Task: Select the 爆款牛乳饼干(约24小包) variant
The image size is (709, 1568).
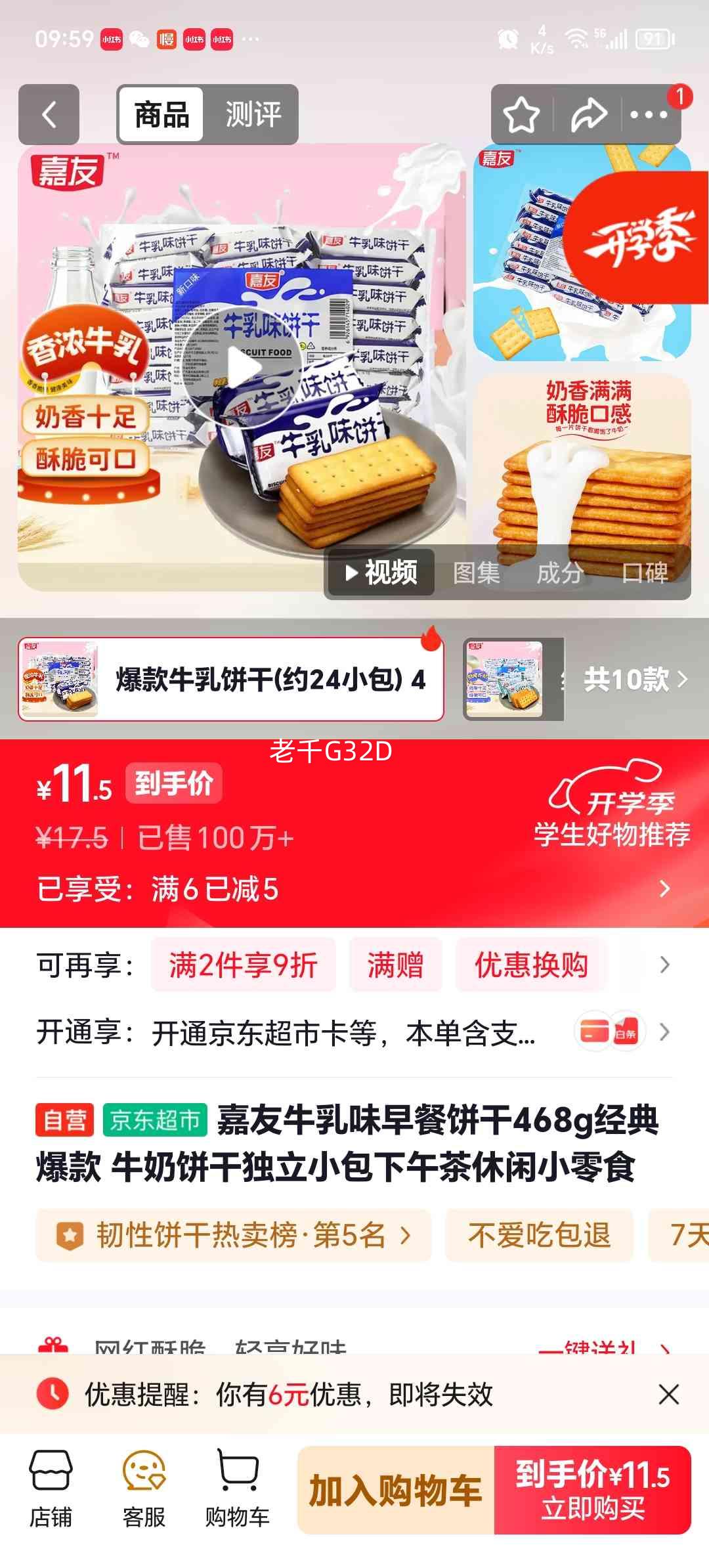Action: pos(231,679)
